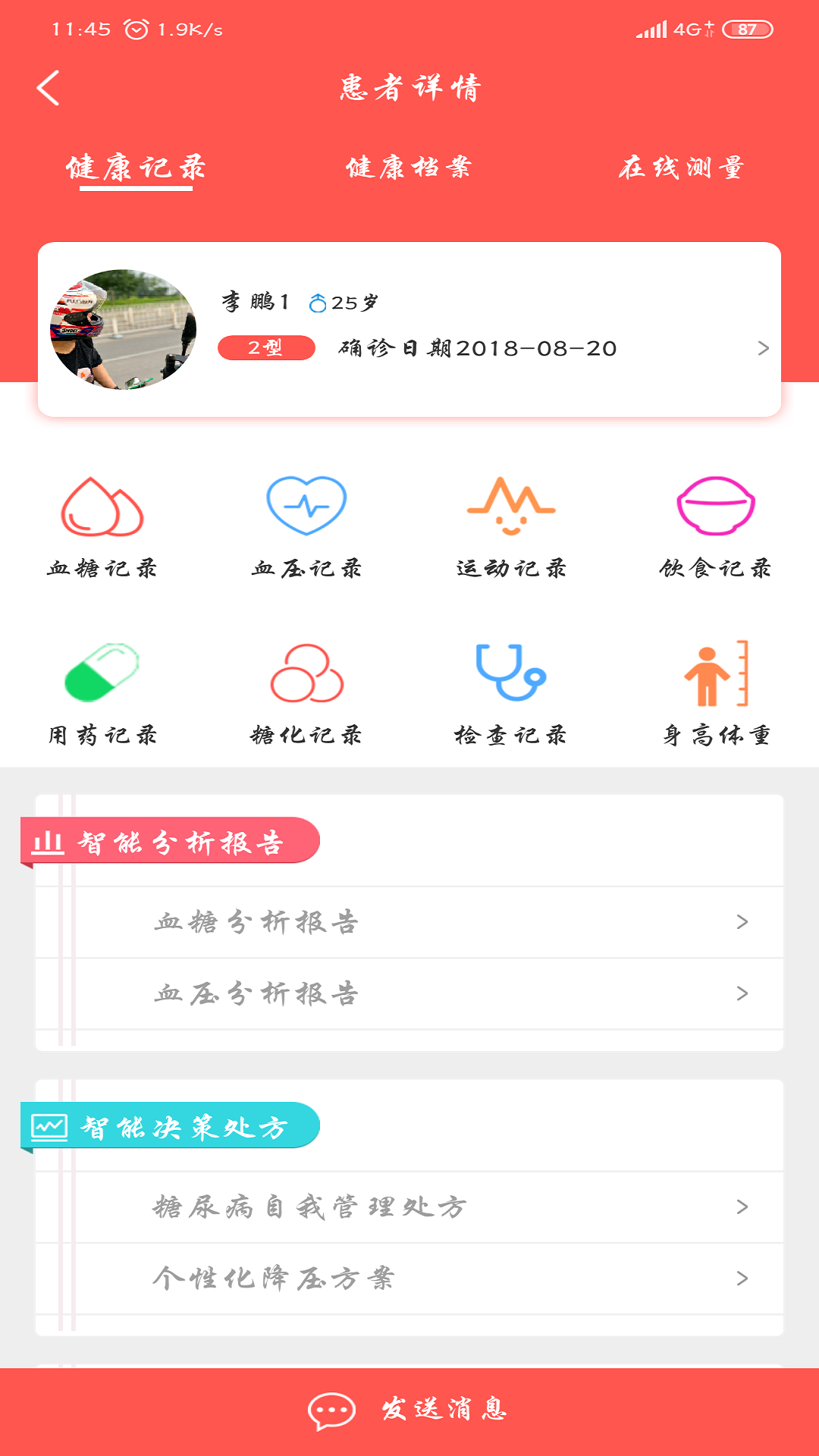Tap 发送消息 to message the patient

click(409, 1410)
